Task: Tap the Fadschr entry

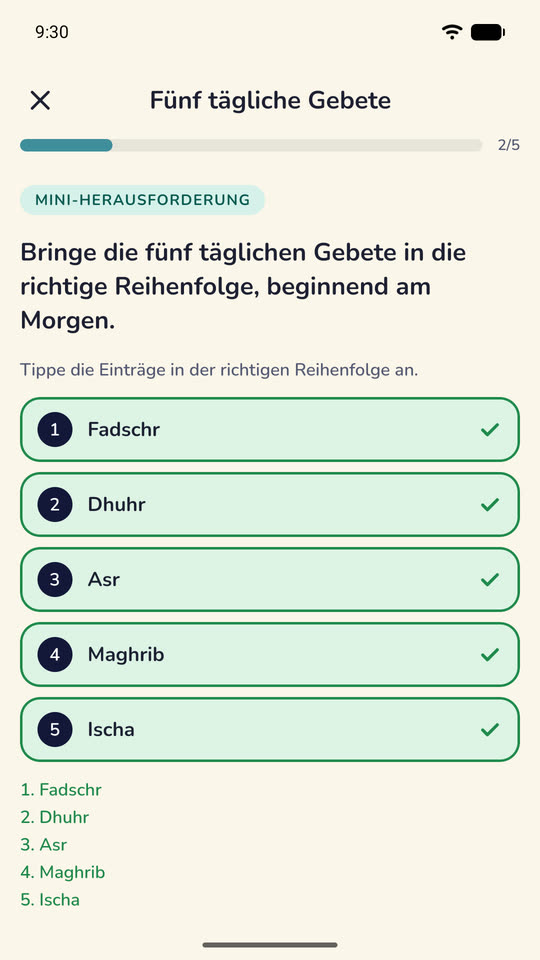Action: coord(270,429)
